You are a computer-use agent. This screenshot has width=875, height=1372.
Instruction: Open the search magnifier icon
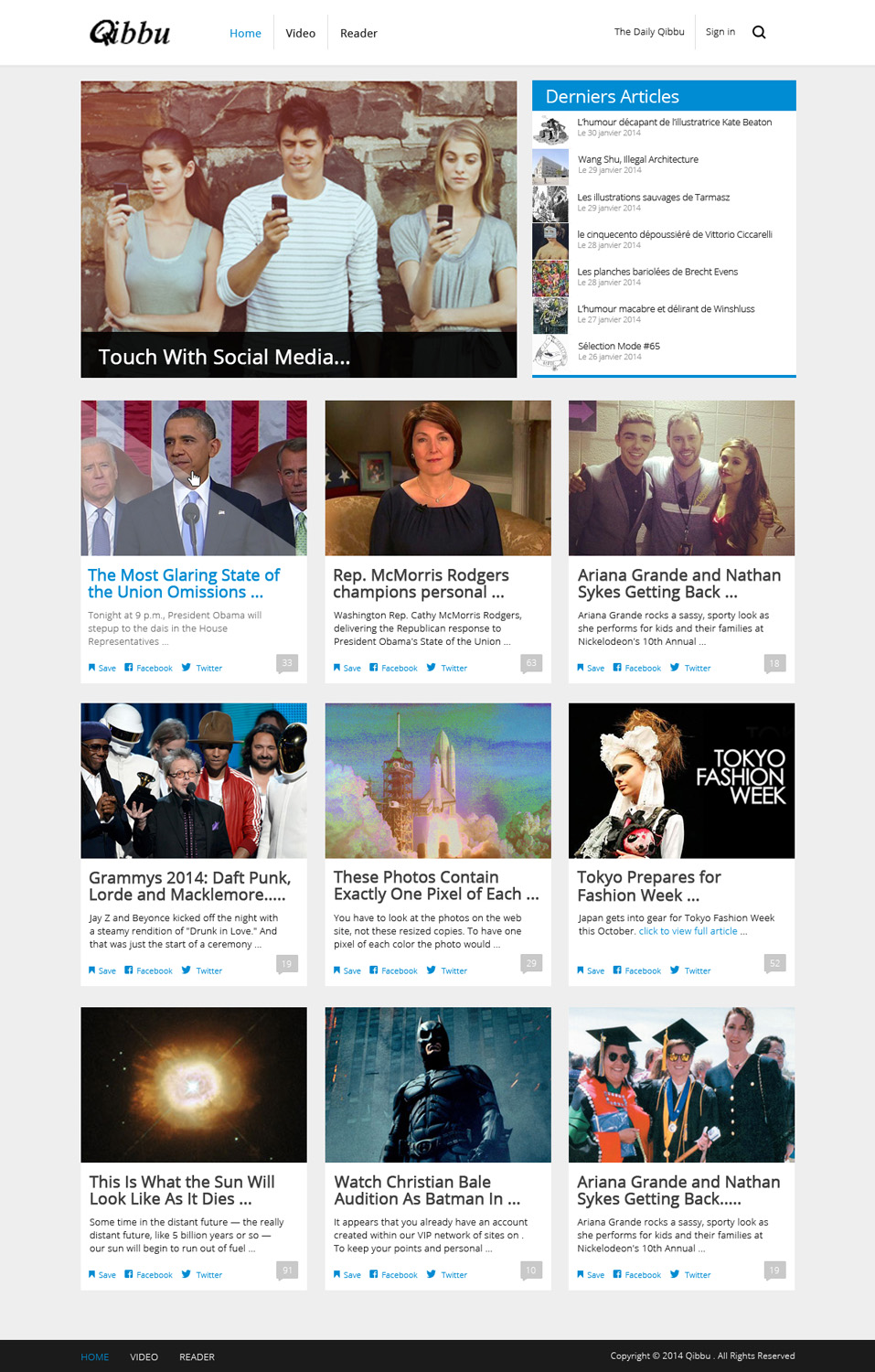click(x=759, y=32)
